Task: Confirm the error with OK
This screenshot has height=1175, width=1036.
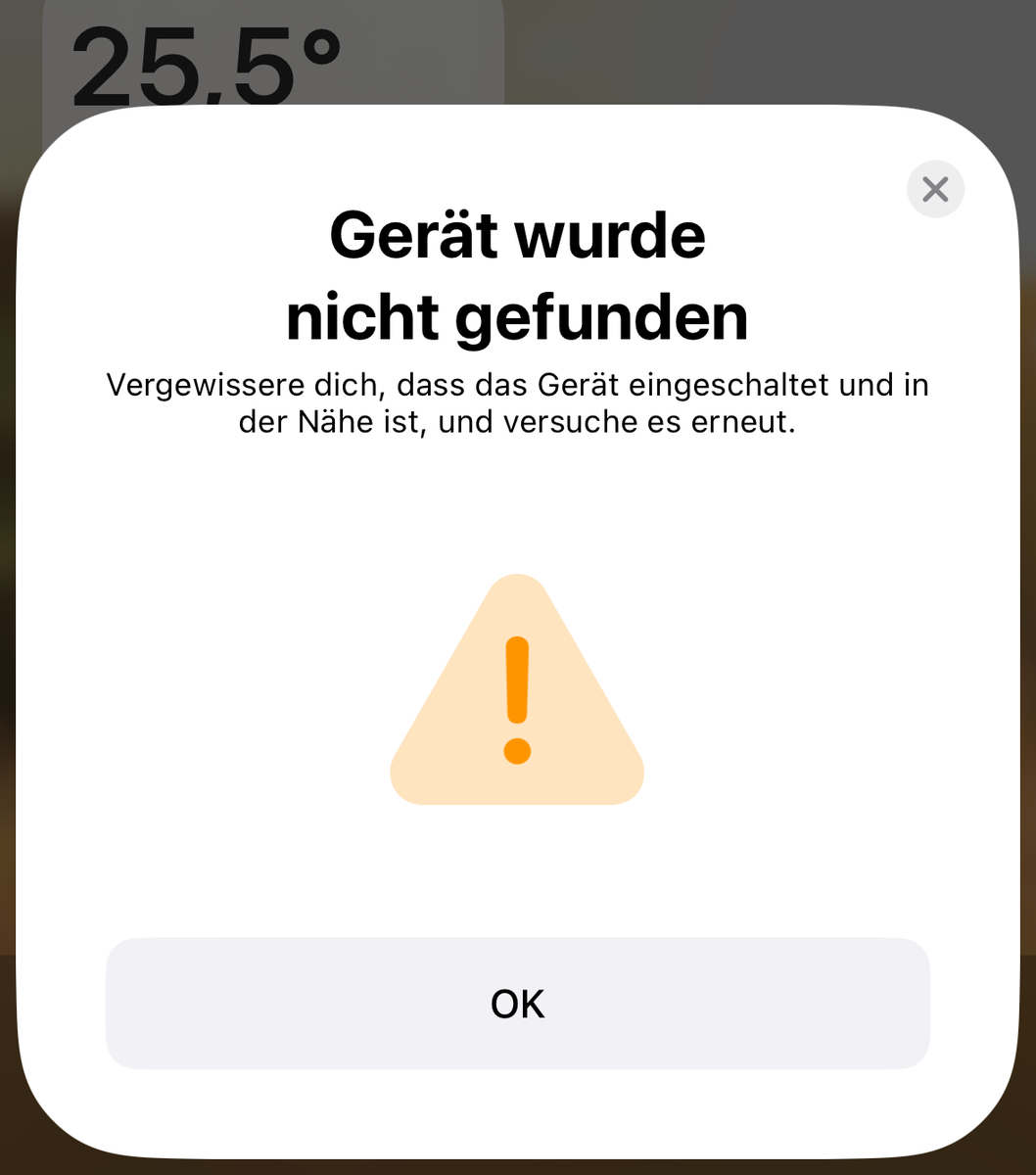Action: point(517,1004)
